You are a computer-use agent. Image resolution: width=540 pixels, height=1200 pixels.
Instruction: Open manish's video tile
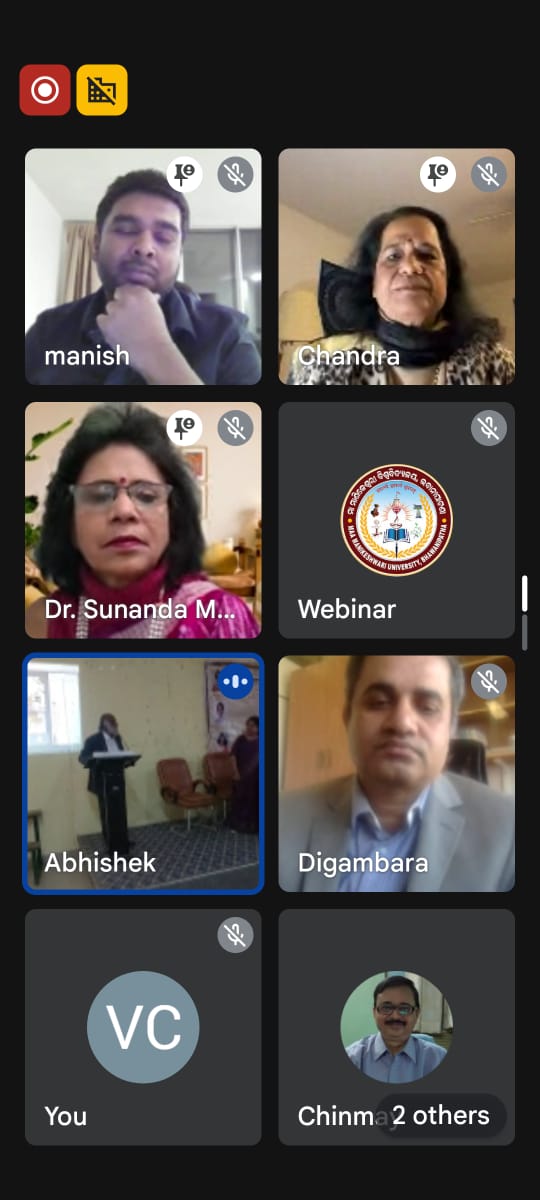click(x=143, y=267)
